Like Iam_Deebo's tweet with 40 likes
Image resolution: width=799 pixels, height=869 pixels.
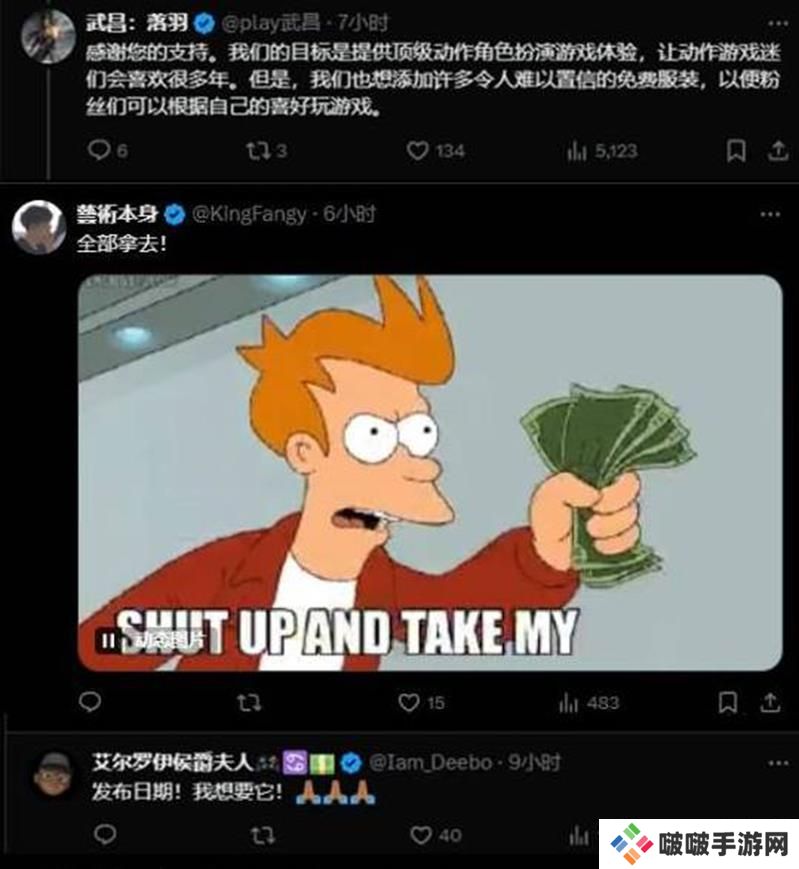tap(422, 835)
